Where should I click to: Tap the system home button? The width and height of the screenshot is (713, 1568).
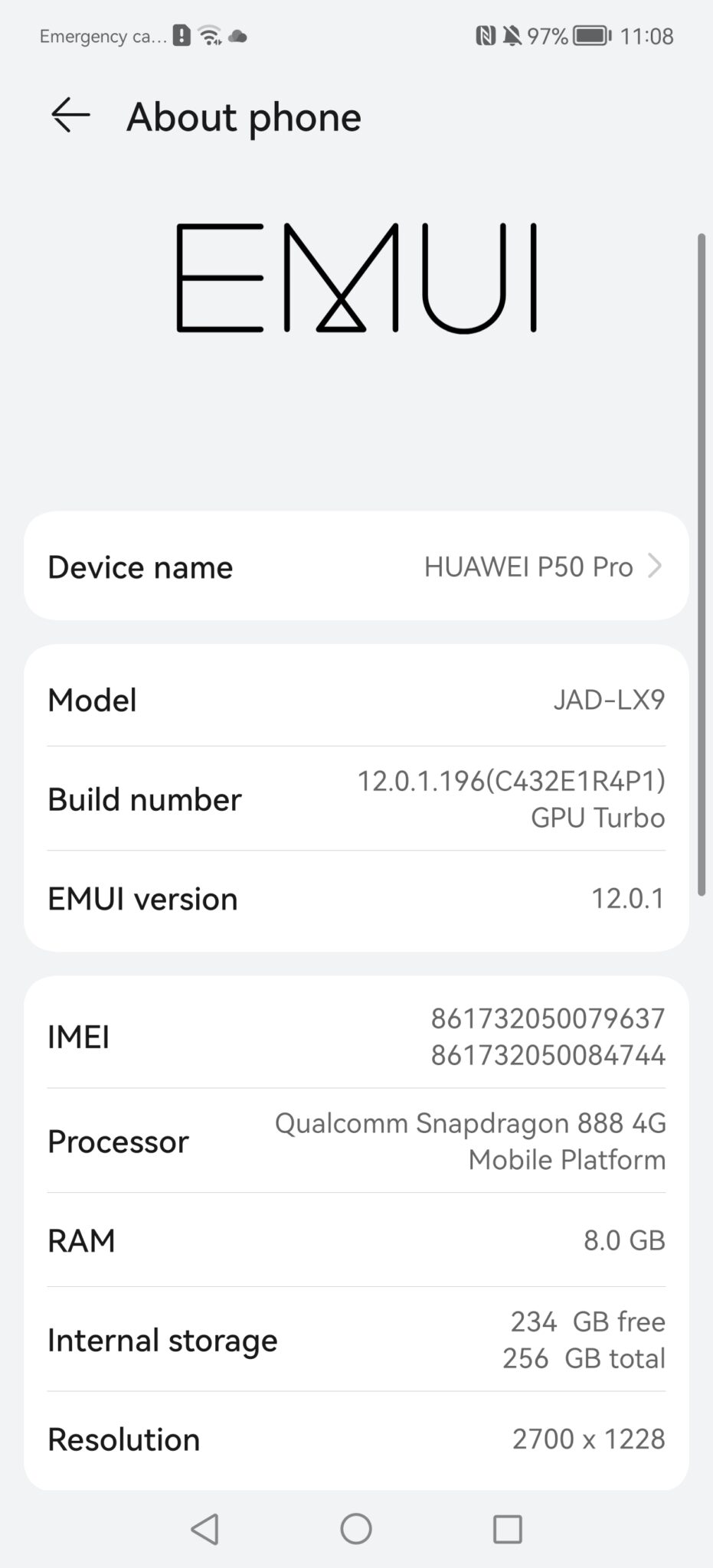click(356, 1529)
